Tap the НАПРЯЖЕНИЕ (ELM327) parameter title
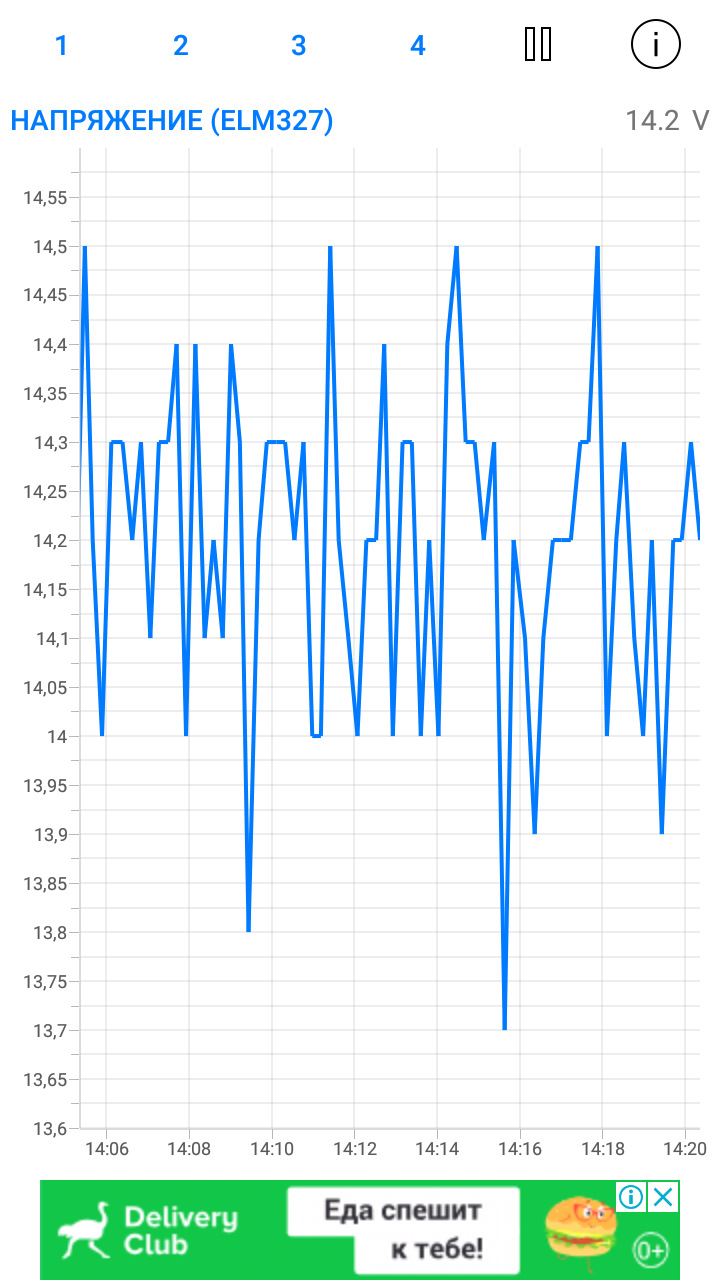Image resolution: width=720 pixels, height=1280 pixels. [x=172, y=121]
